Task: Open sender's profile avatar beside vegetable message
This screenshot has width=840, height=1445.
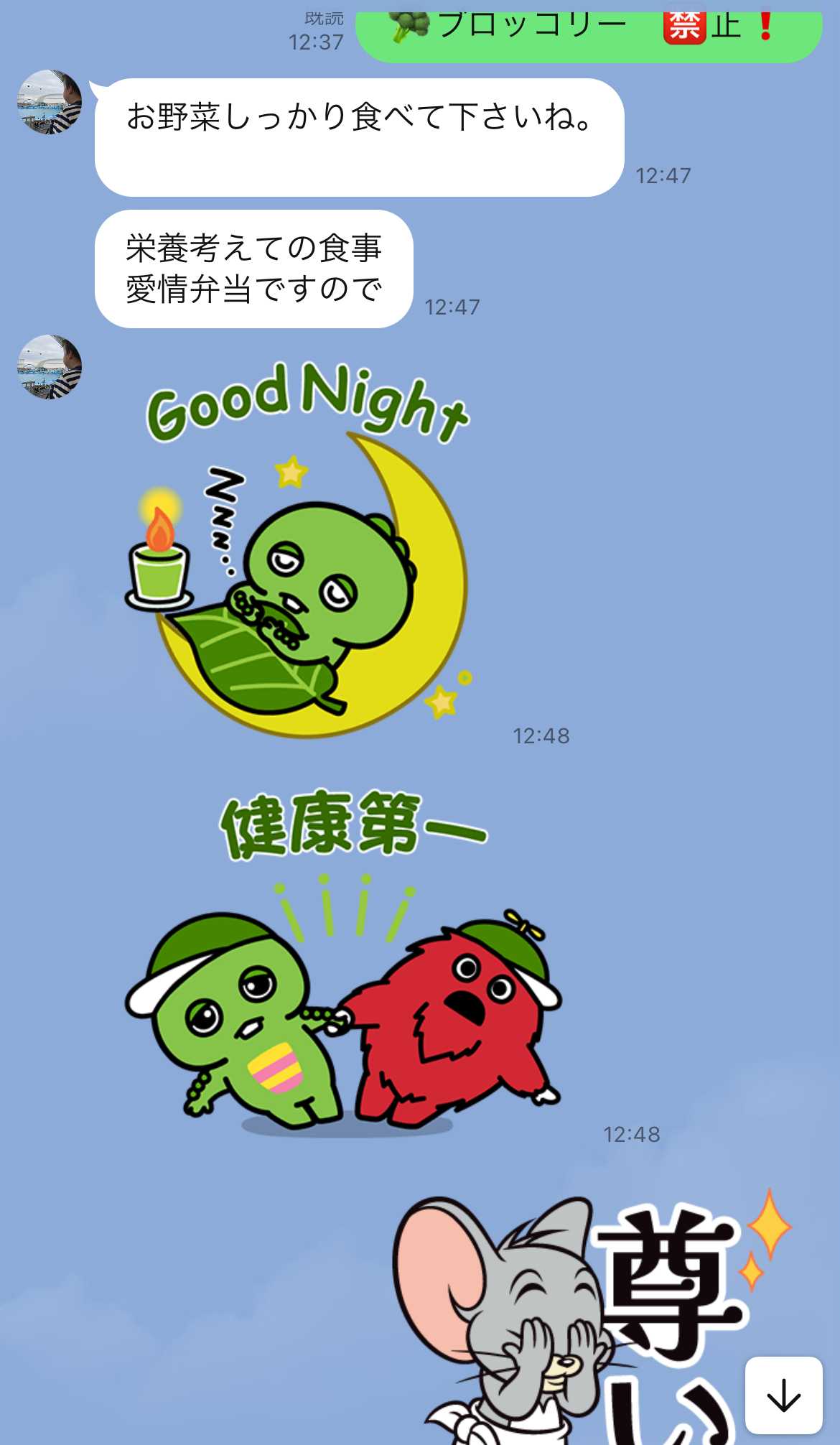Action: tap(50, 102)
